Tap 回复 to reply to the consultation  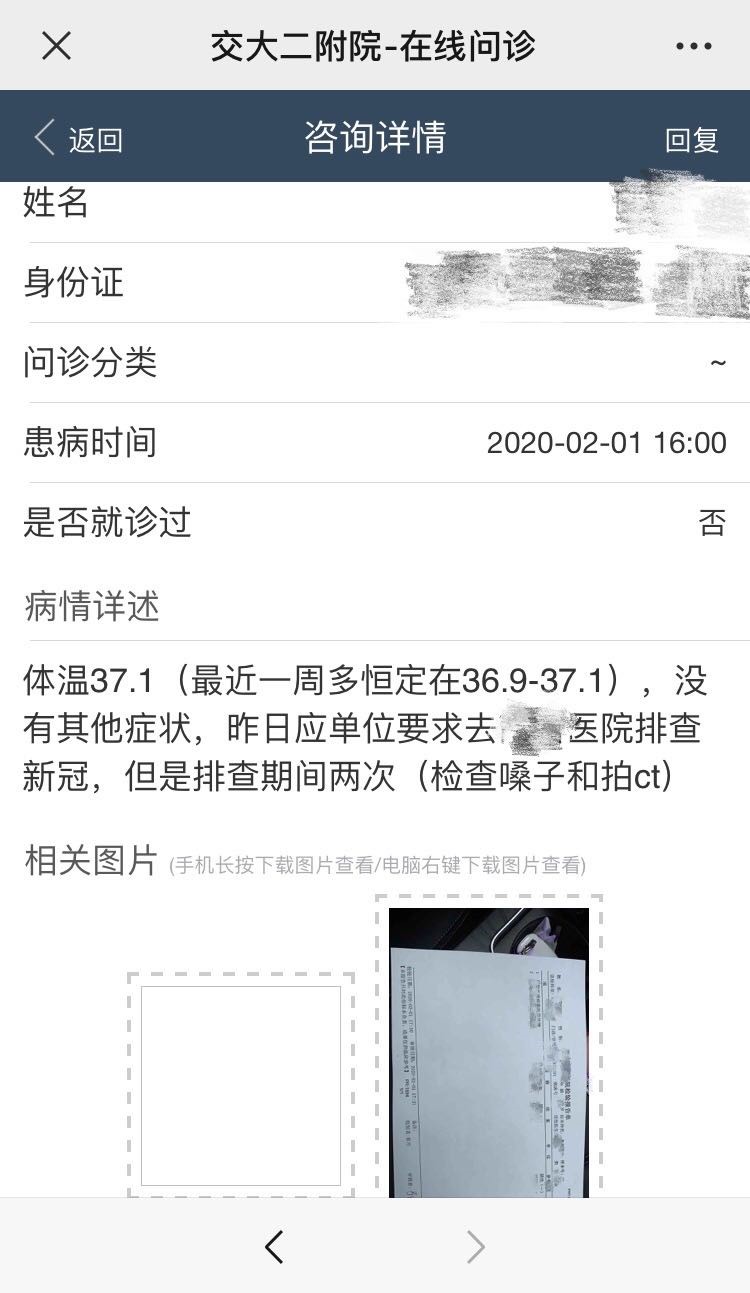[x=692, y=139]
